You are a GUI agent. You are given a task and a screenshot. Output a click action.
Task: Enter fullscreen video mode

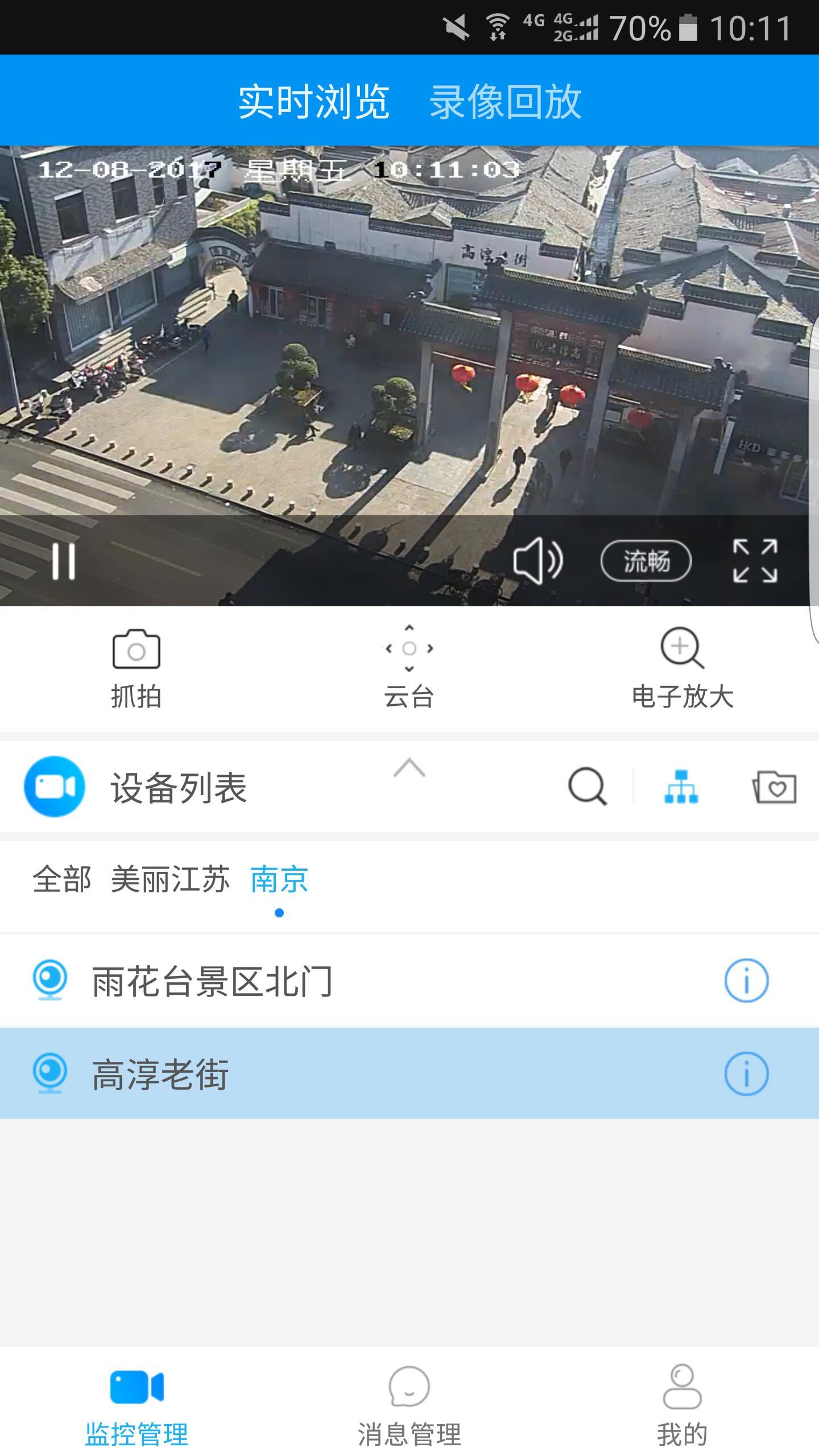(x=755, y=561)
